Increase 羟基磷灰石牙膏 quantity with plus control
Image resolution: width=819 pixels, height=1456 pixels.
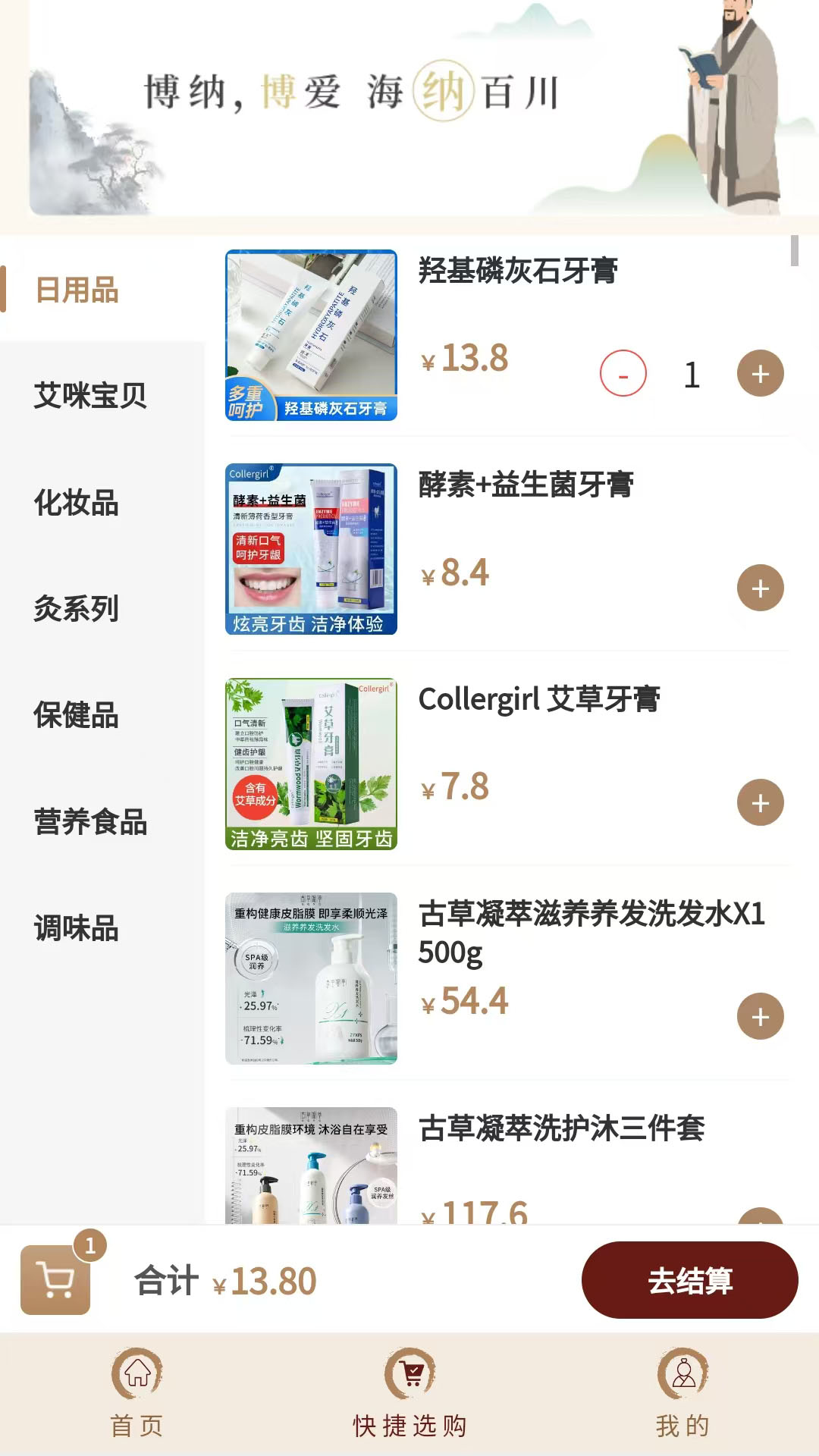760,372
